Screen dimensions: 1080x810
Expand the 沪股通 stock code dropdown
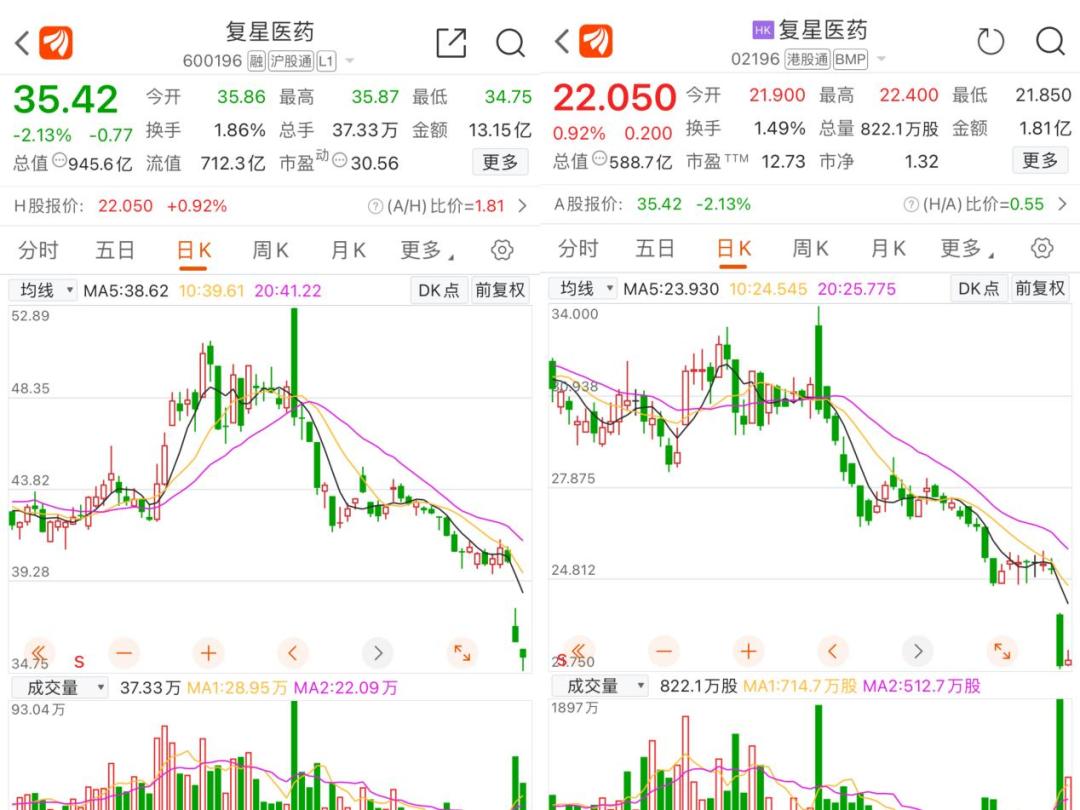click(350, 62)
